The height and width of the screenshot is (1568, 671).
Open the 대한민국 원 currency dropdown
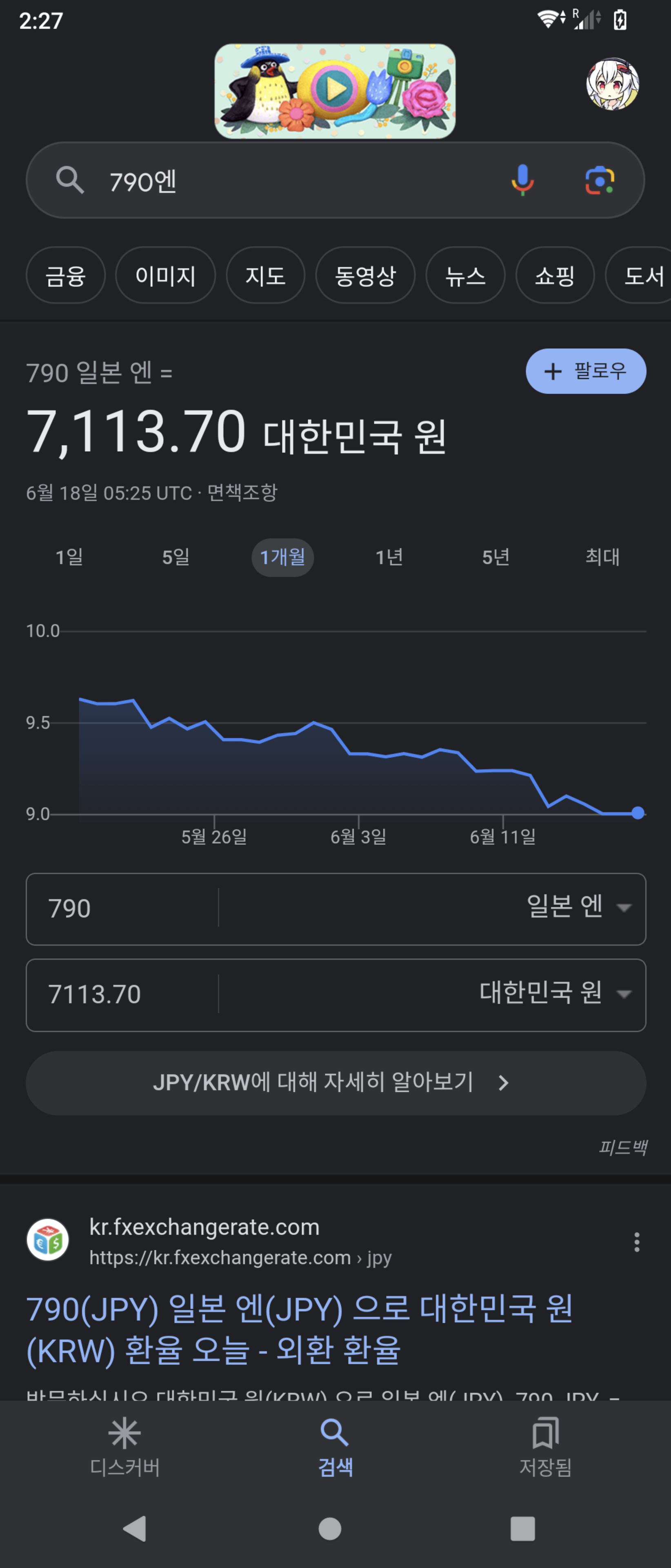(x=554, y=993)
